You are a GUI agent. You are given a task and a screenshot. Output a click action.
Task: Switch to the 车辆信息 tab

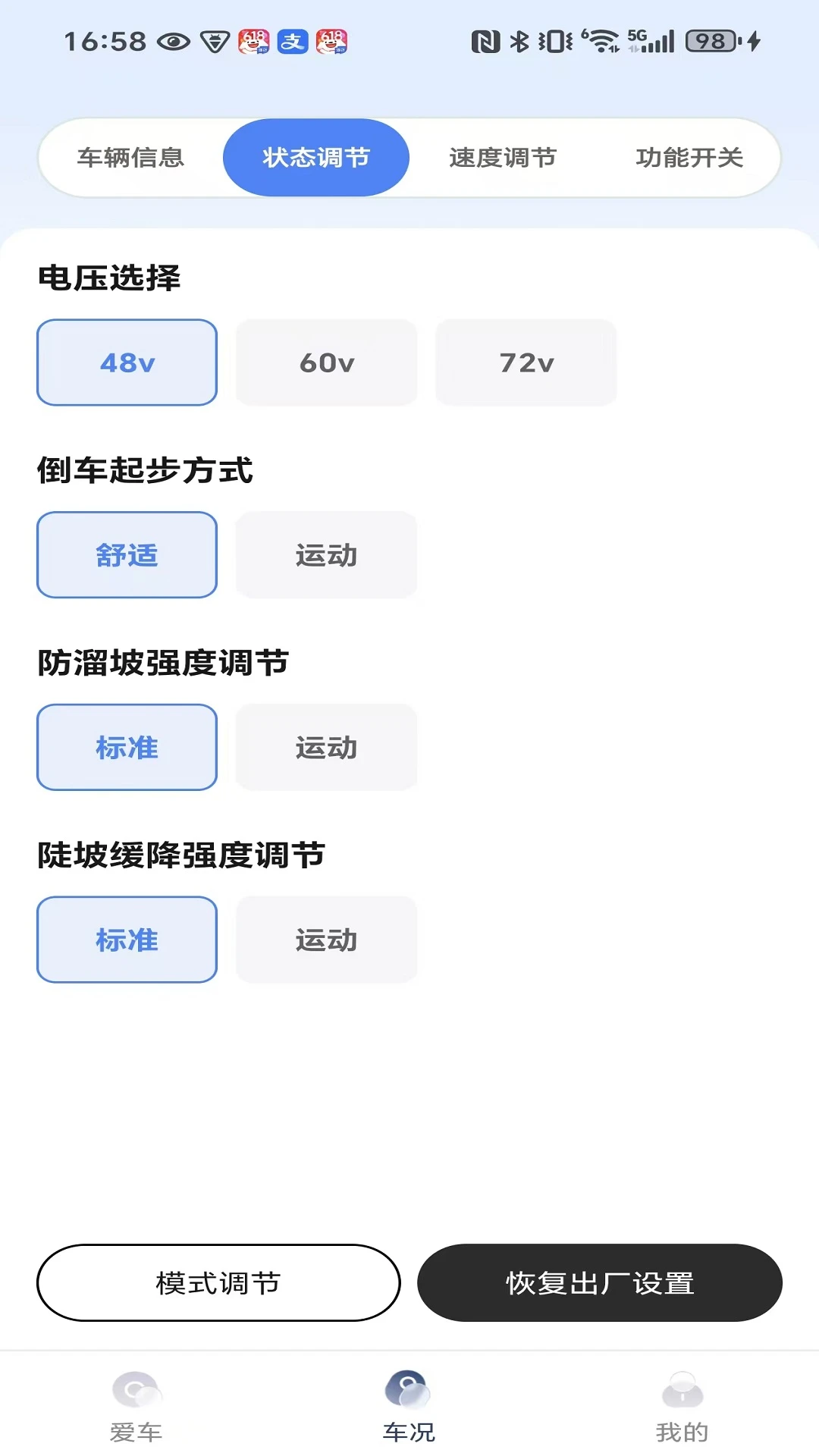pos(130,158)
